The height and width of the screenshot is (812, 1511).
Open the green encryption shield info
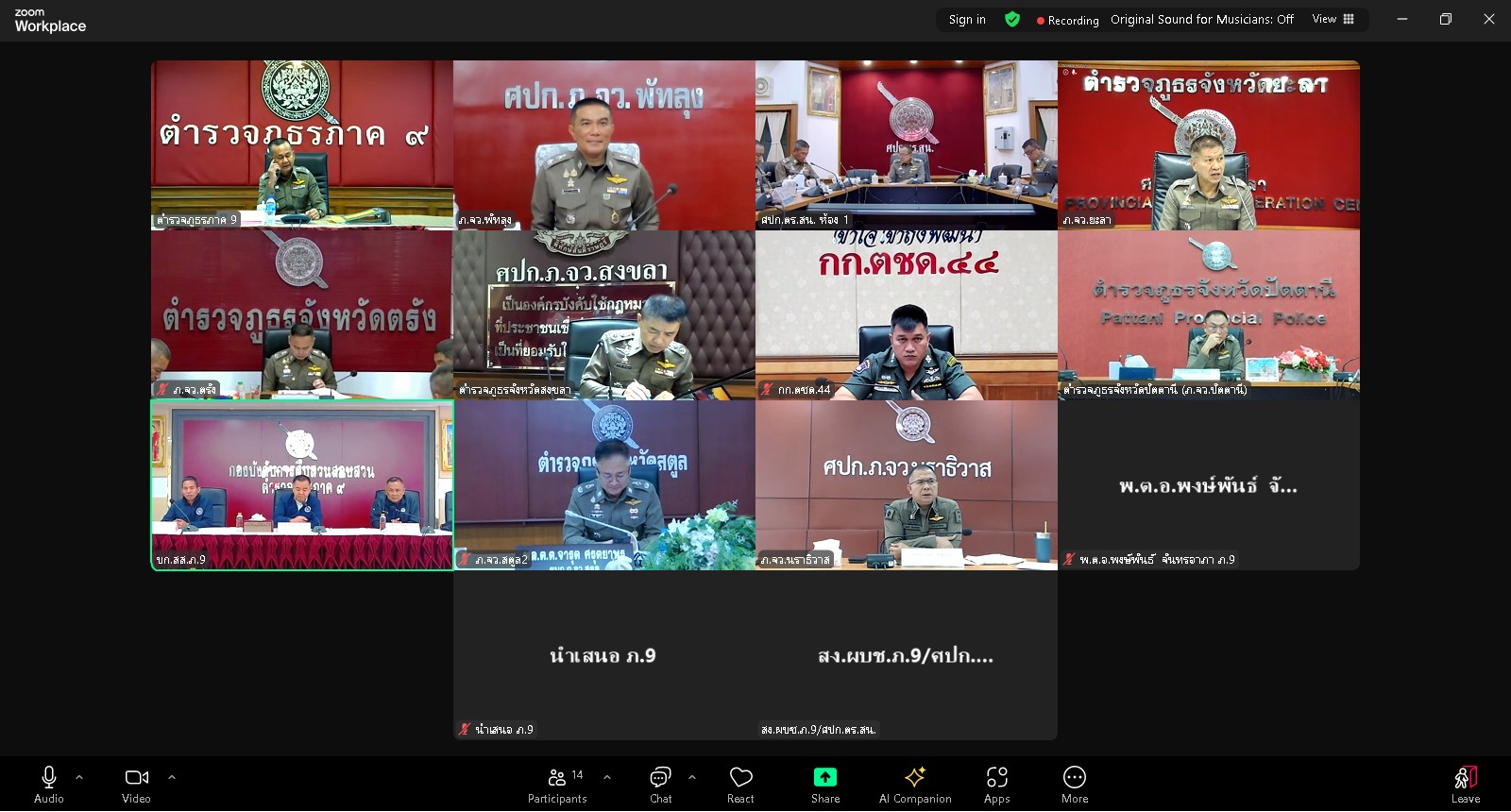pos(1011,20)
